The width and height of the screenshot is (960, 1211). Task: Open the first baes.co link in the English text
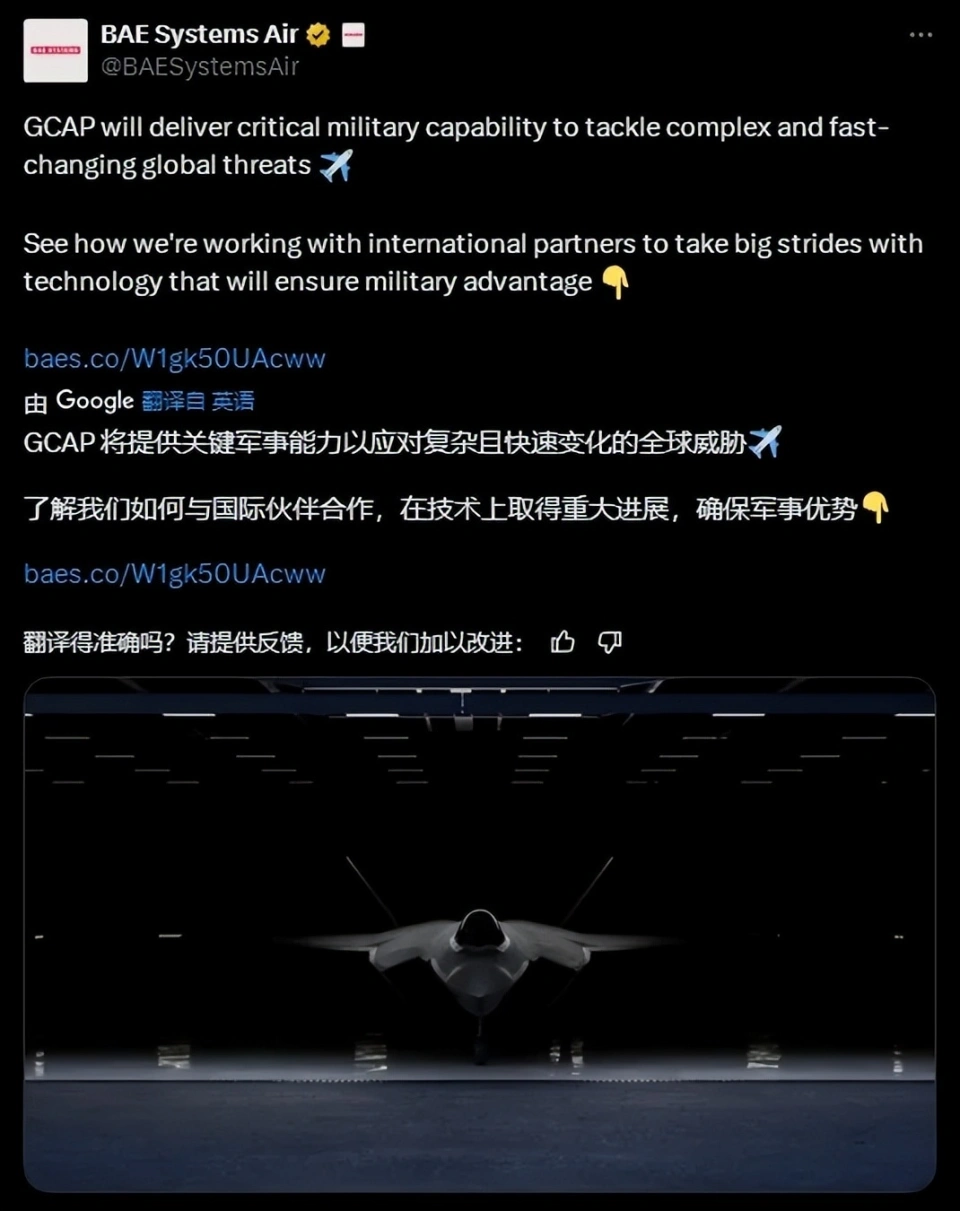174,358
